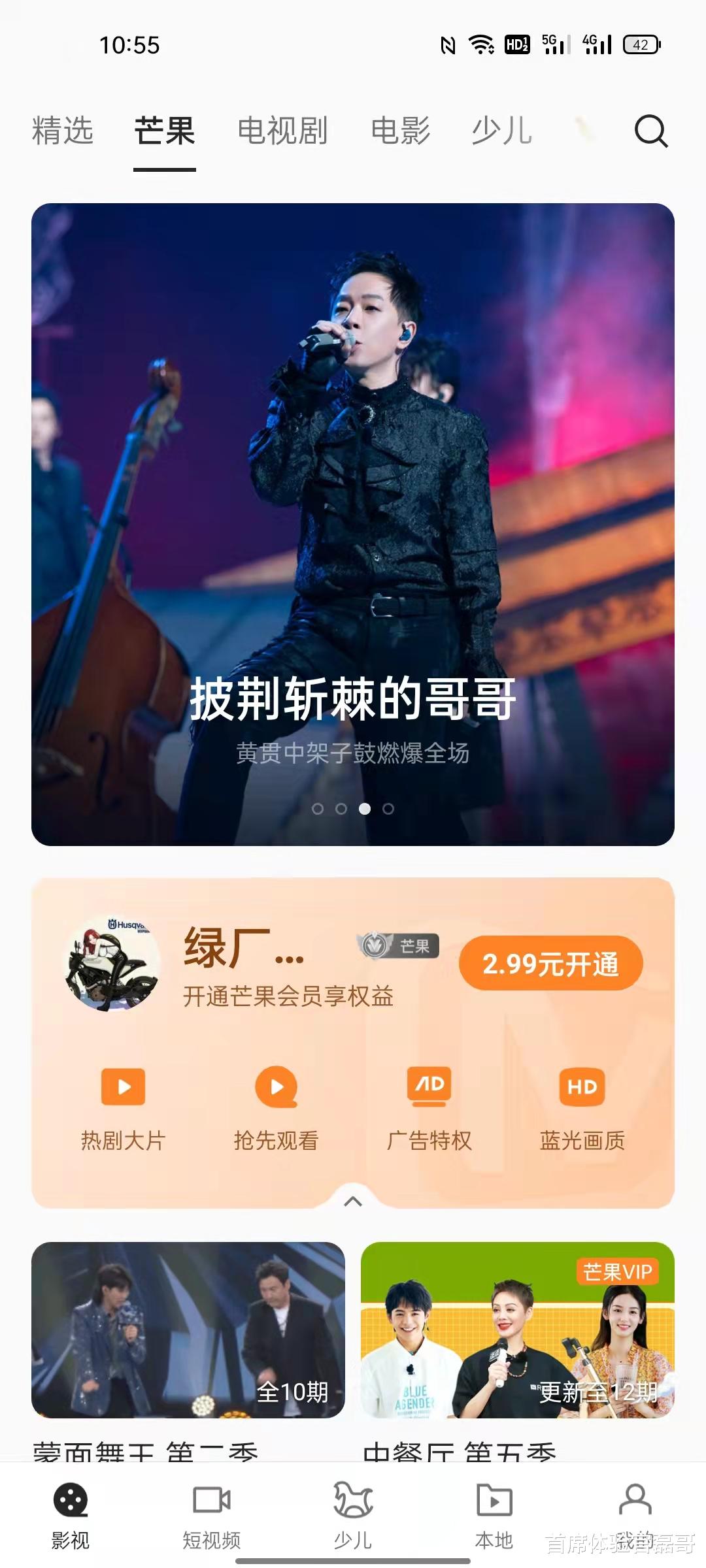Jump to the third carousel dot indicator
Viewport: 706px width, 1568px height.
tap(365, 808)
